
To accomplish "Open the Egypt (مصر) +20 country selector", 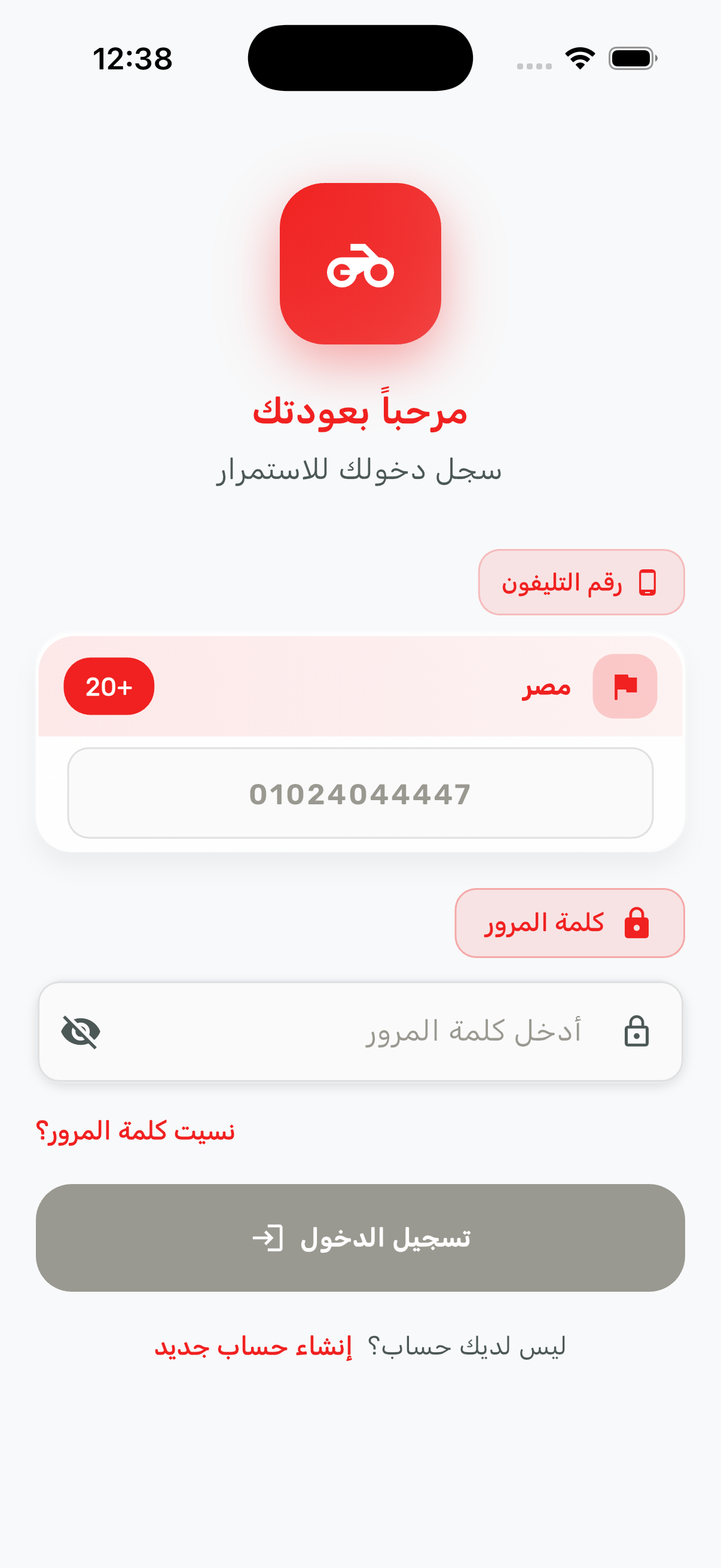I will (360, 686).
